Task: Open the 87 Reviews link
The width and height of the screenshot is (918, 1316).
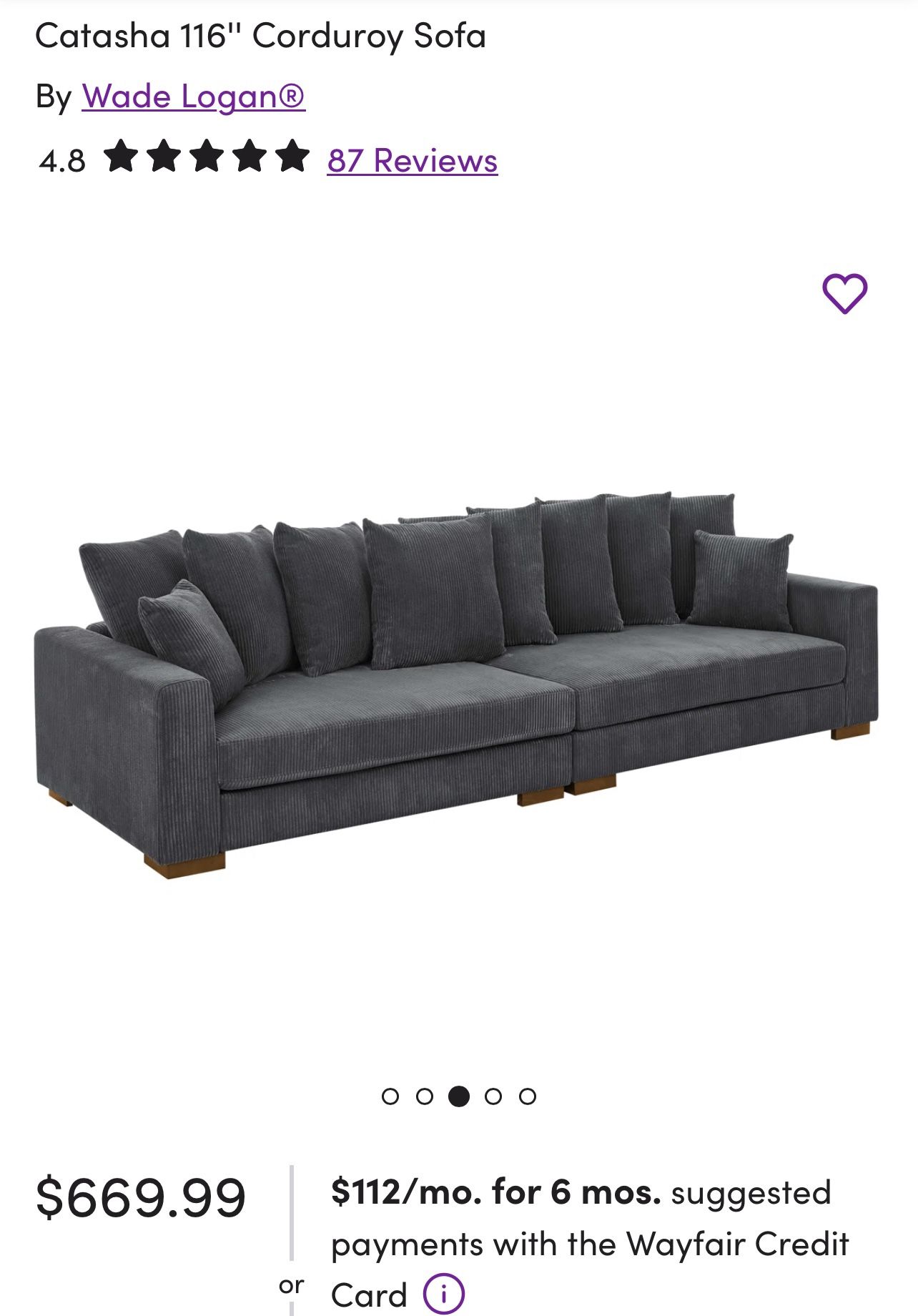Action: coord(413,161)
